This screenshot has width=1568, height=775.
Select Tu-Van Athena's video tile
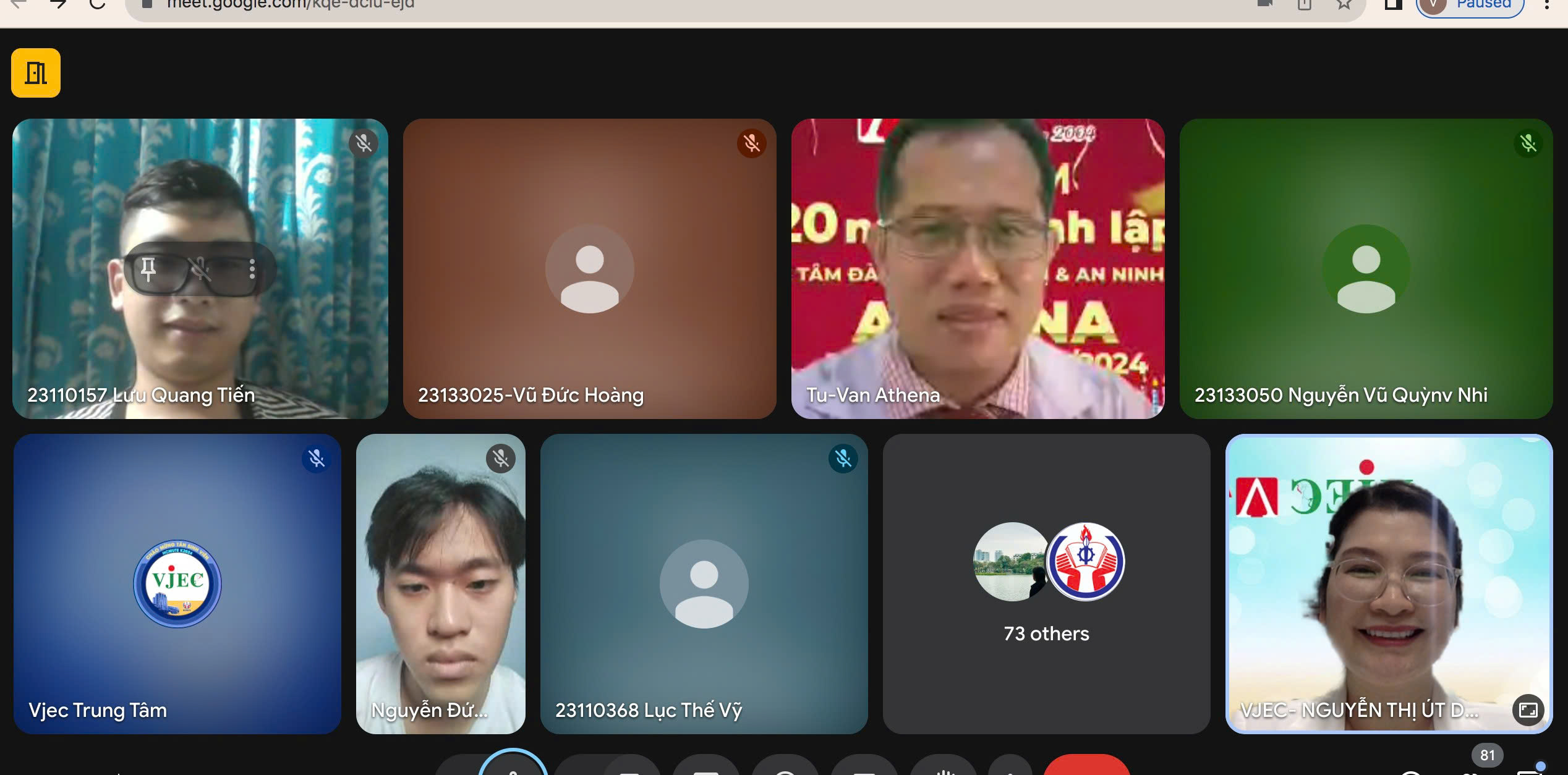[x=978, y=269]
